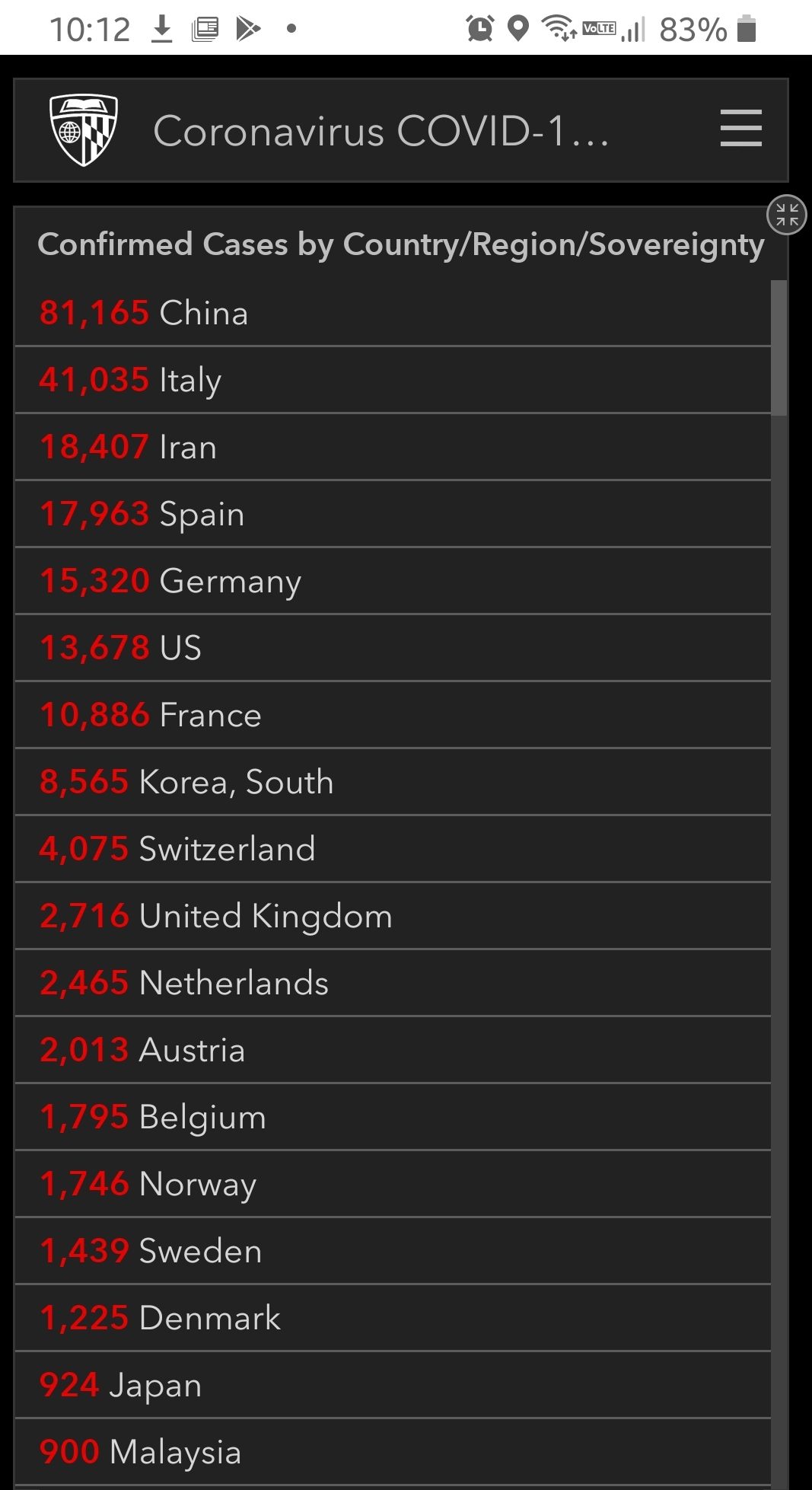Tap the Switzerland row

(x=393, y=849)
